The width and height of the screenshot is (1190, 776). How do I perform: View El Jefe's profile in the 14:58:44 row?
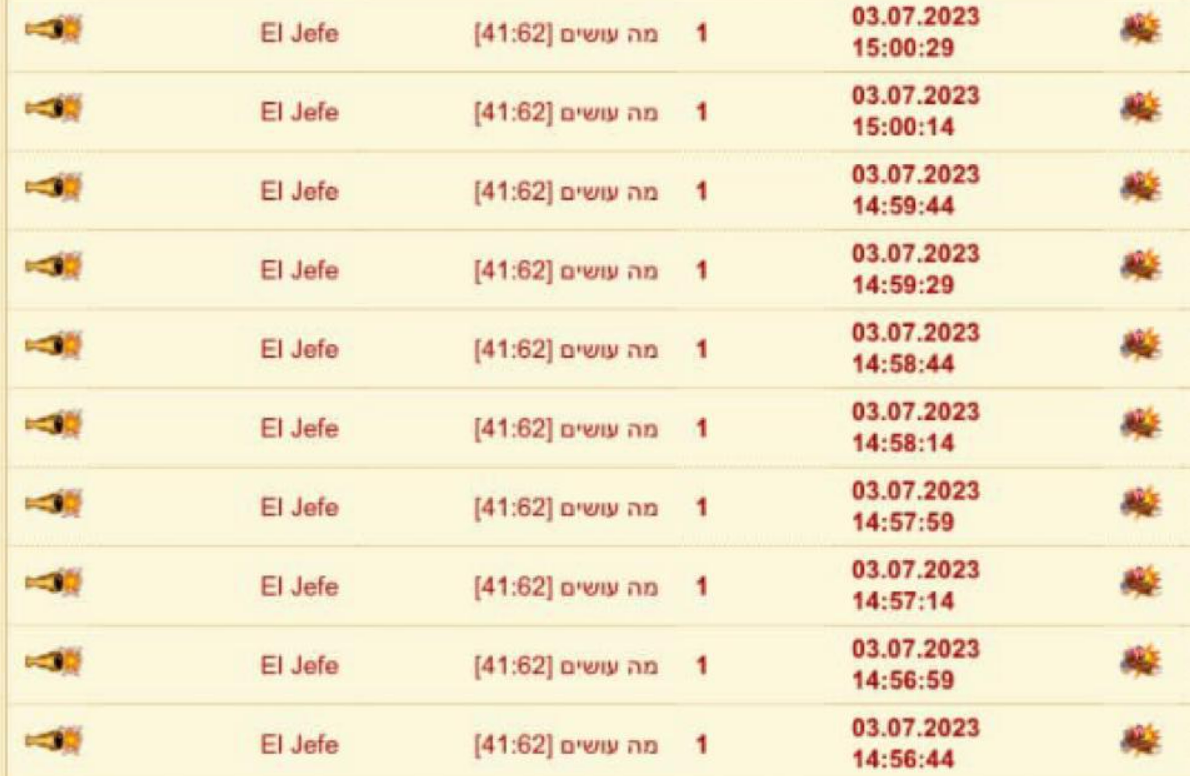[298, 349]
